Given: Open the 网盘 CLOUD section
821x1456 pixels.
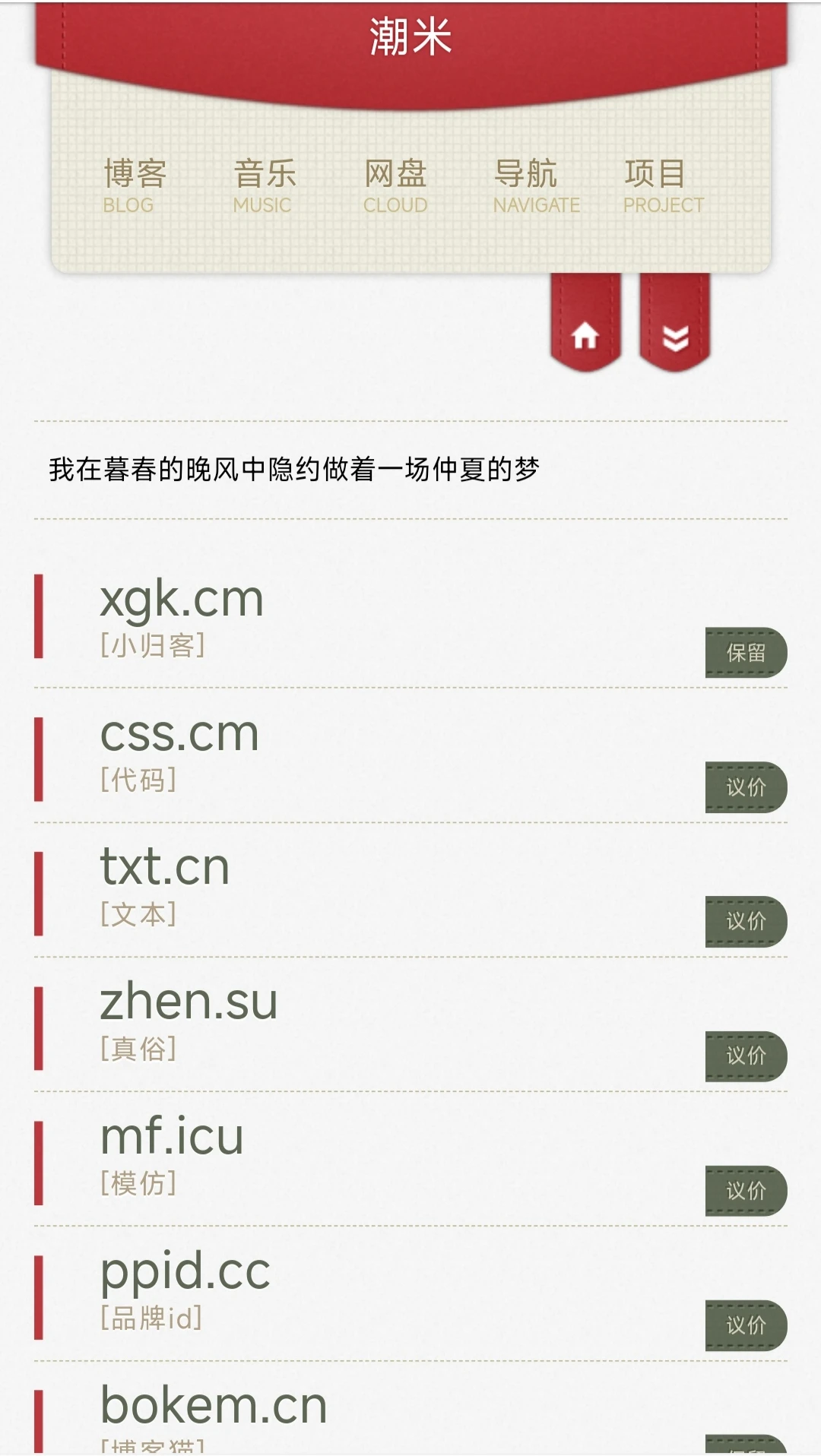Looking at the screenshot, I should [395, 185].
